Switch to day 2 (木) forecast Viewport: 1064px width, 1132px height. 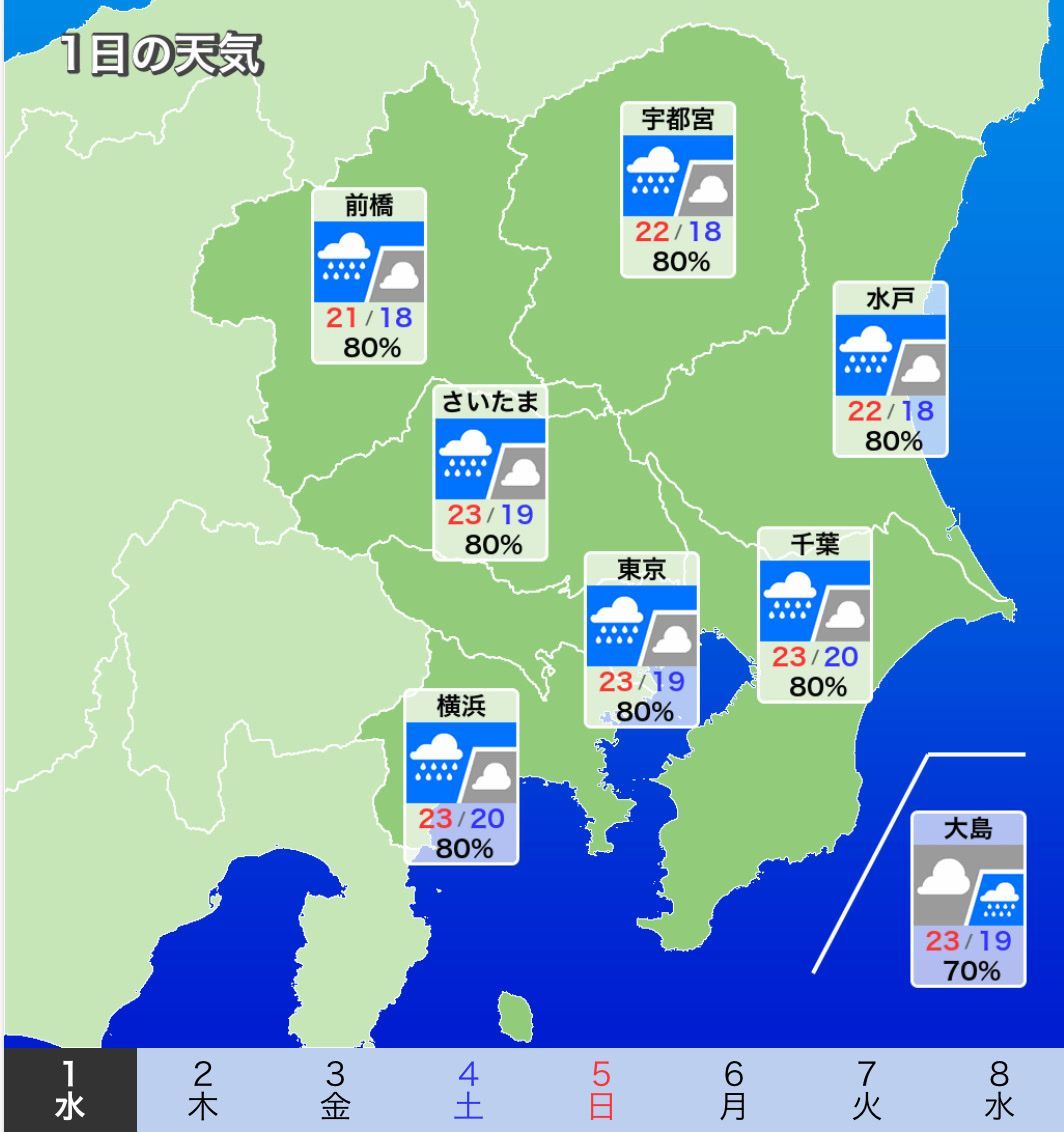click(202, 1090)
